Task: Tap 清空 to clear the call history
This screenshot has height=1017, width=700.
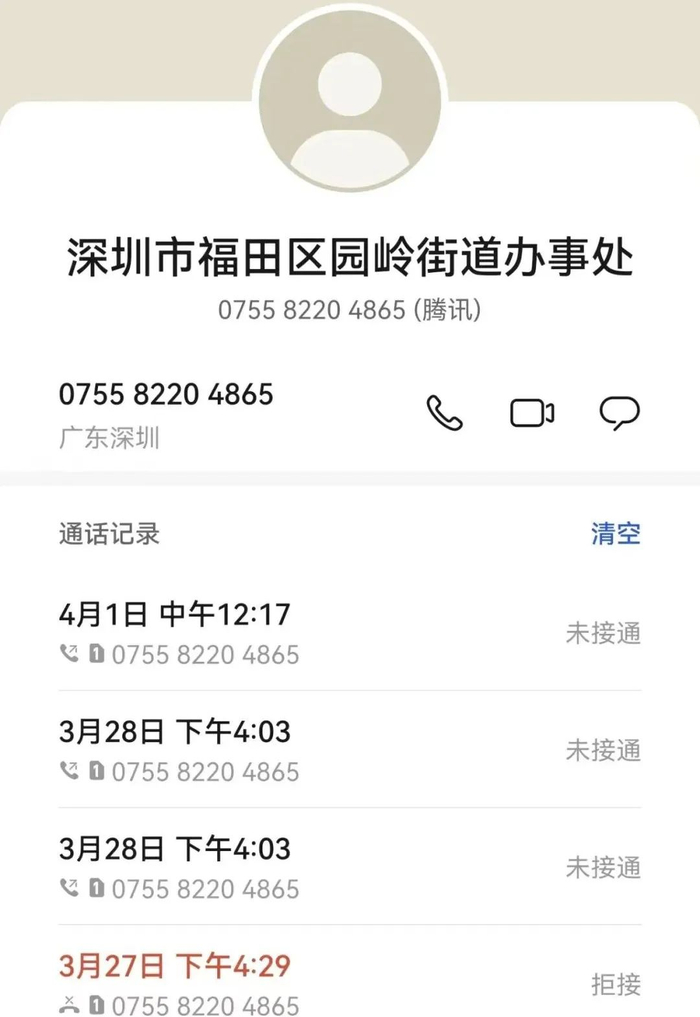Action: [615, 534]
